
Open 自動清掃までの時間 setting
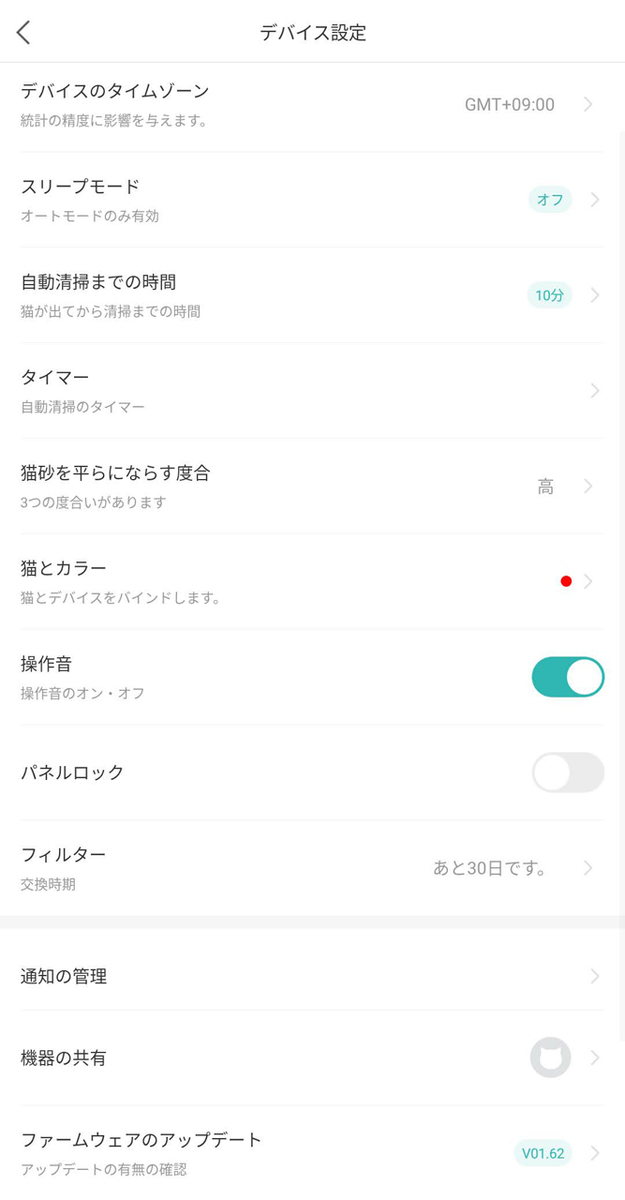[312, 295]
